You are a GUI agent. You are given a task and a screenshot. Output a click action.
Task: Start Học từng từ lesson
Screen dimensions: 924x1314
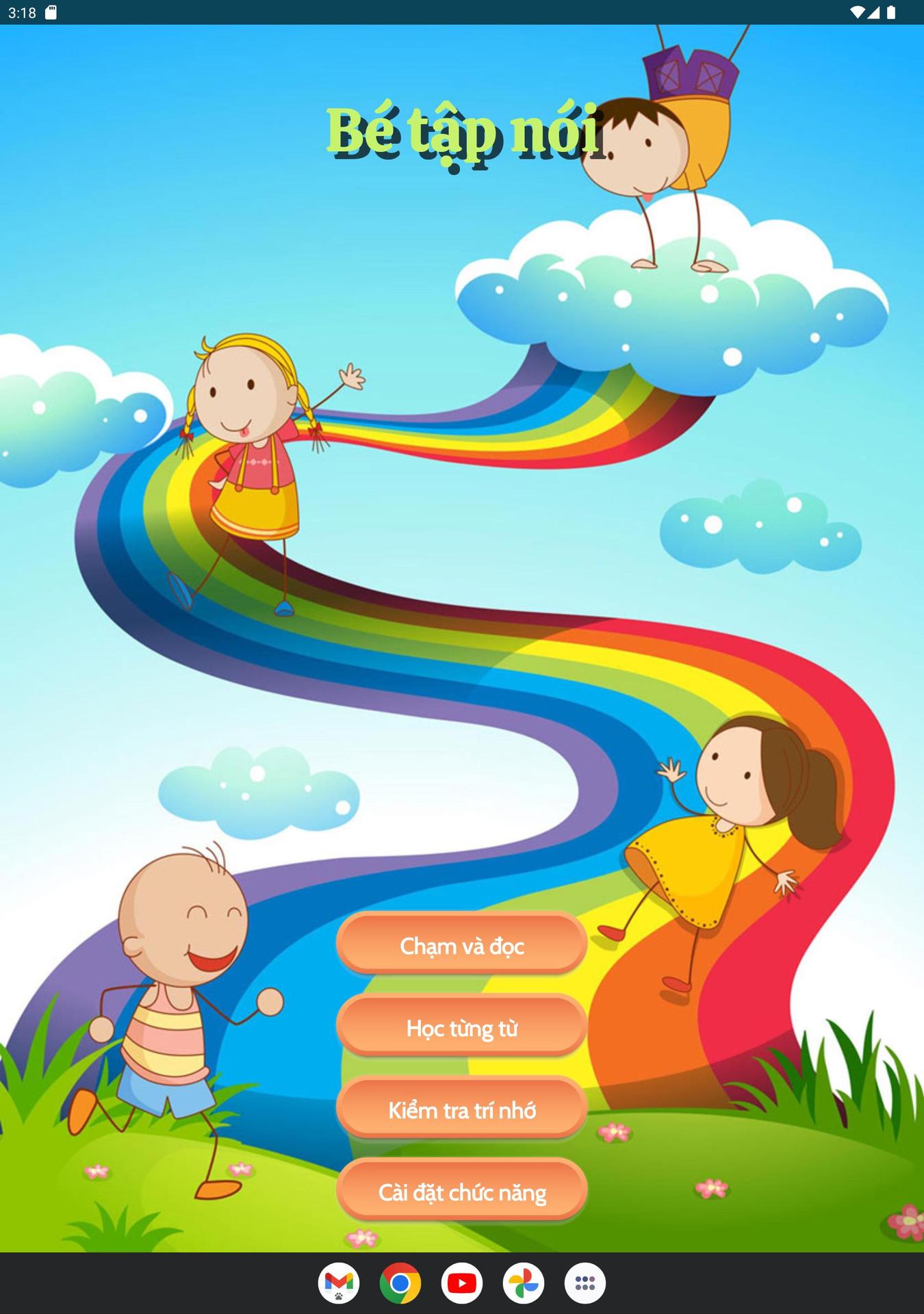(x=462, y=1027)
